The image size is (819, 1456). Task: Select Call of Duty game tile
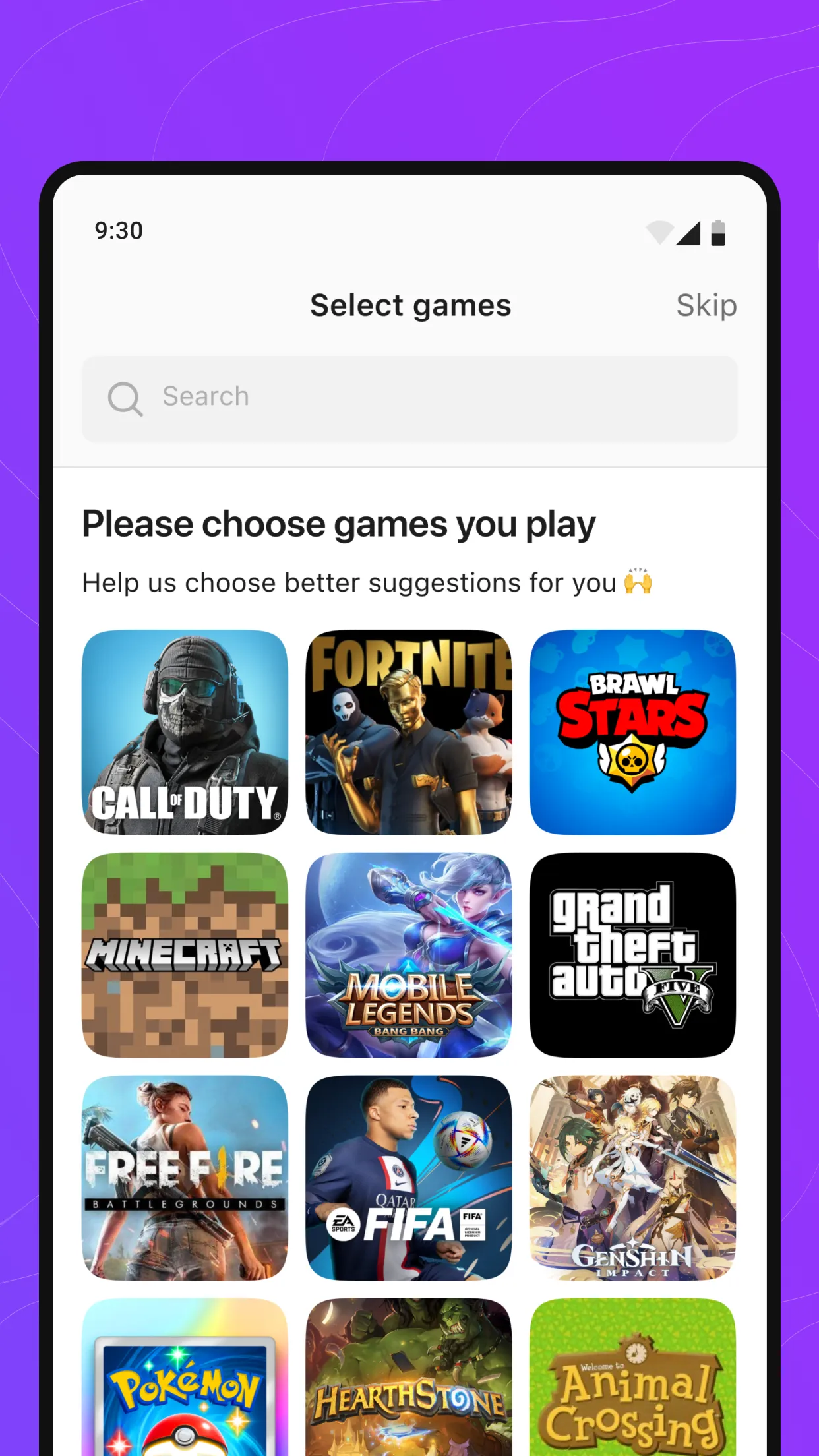pyautogui.click(x=185, y=732)
